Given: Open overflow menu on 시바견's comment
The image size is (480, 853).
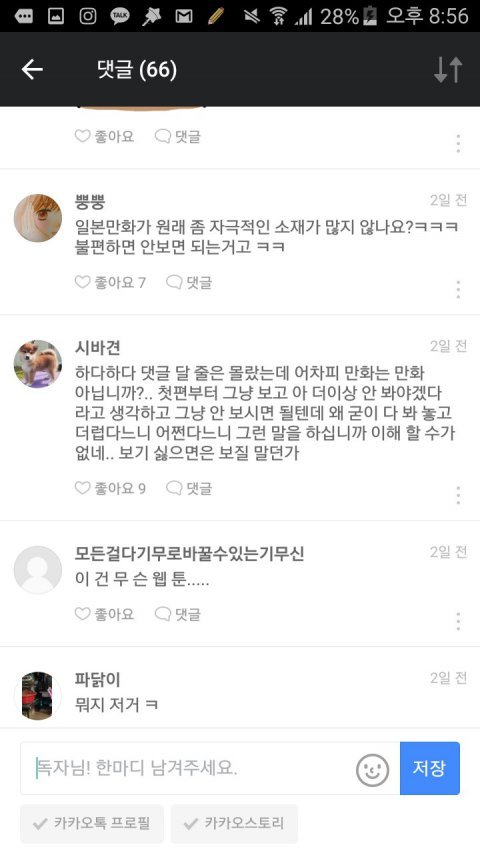Looking at the screenshot, I should point(458,495).
